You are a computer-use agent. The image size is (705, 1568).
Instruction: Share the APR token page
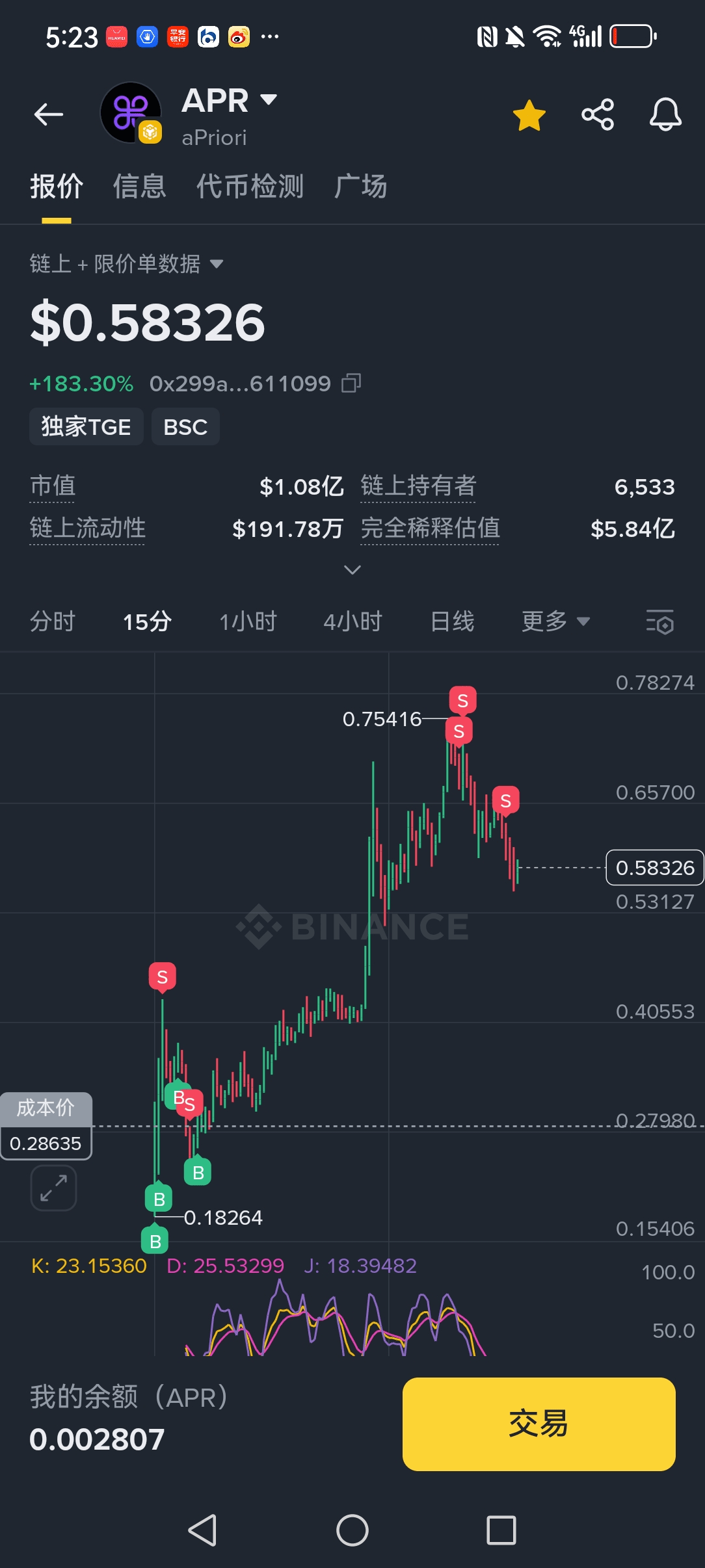click(598, 115)
